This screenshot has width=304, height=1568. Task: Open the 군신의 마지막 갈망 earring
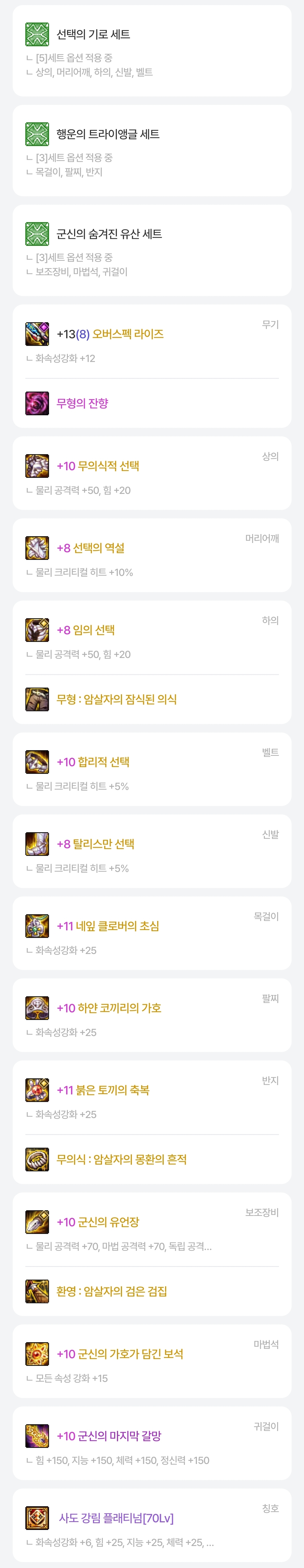(109, 1436)
